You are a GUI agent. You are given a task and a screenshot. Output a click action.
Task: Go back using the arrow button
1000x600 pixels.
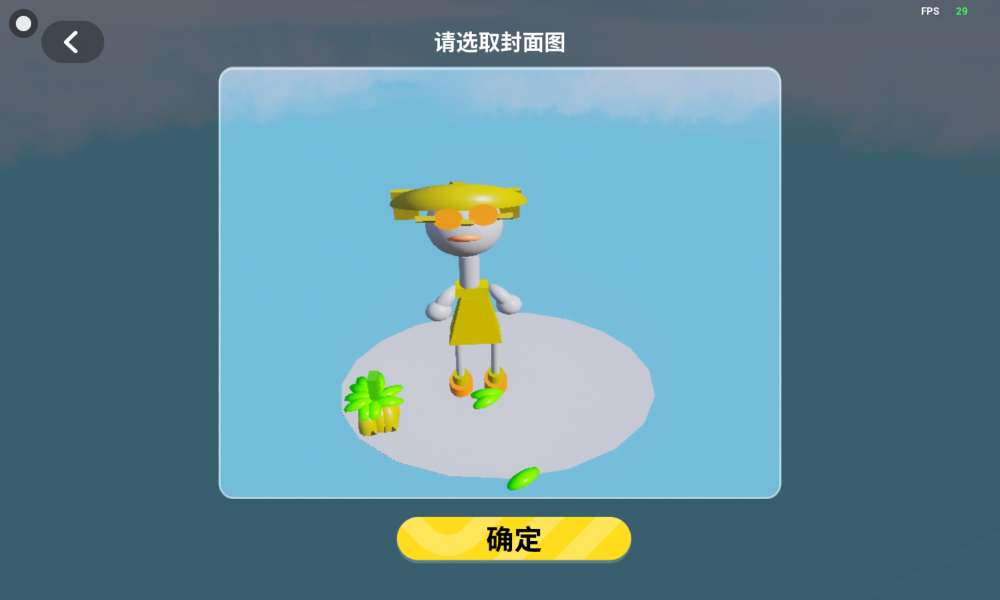(x=72, y=42)
